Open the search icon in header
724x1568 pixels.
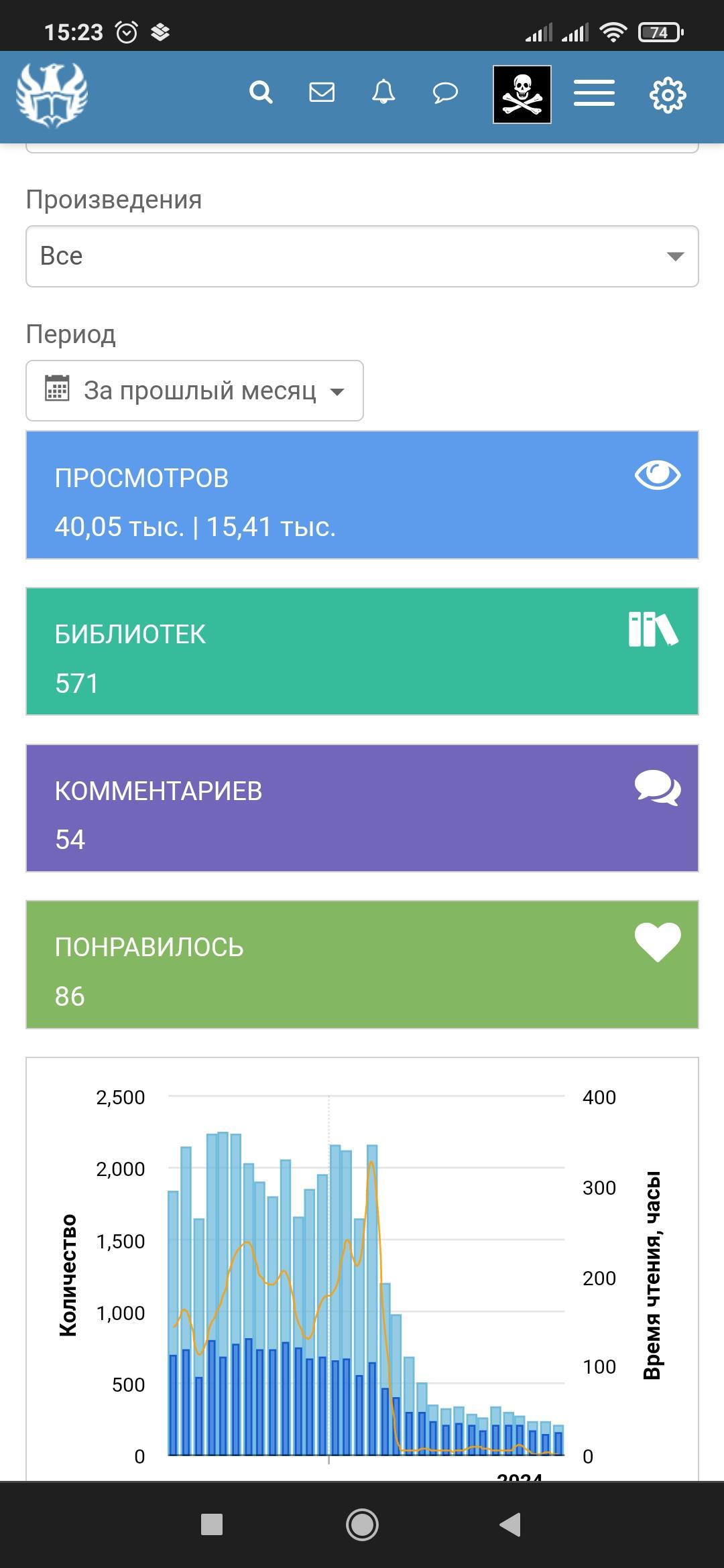pyautogui.click(x=261, y=92)
